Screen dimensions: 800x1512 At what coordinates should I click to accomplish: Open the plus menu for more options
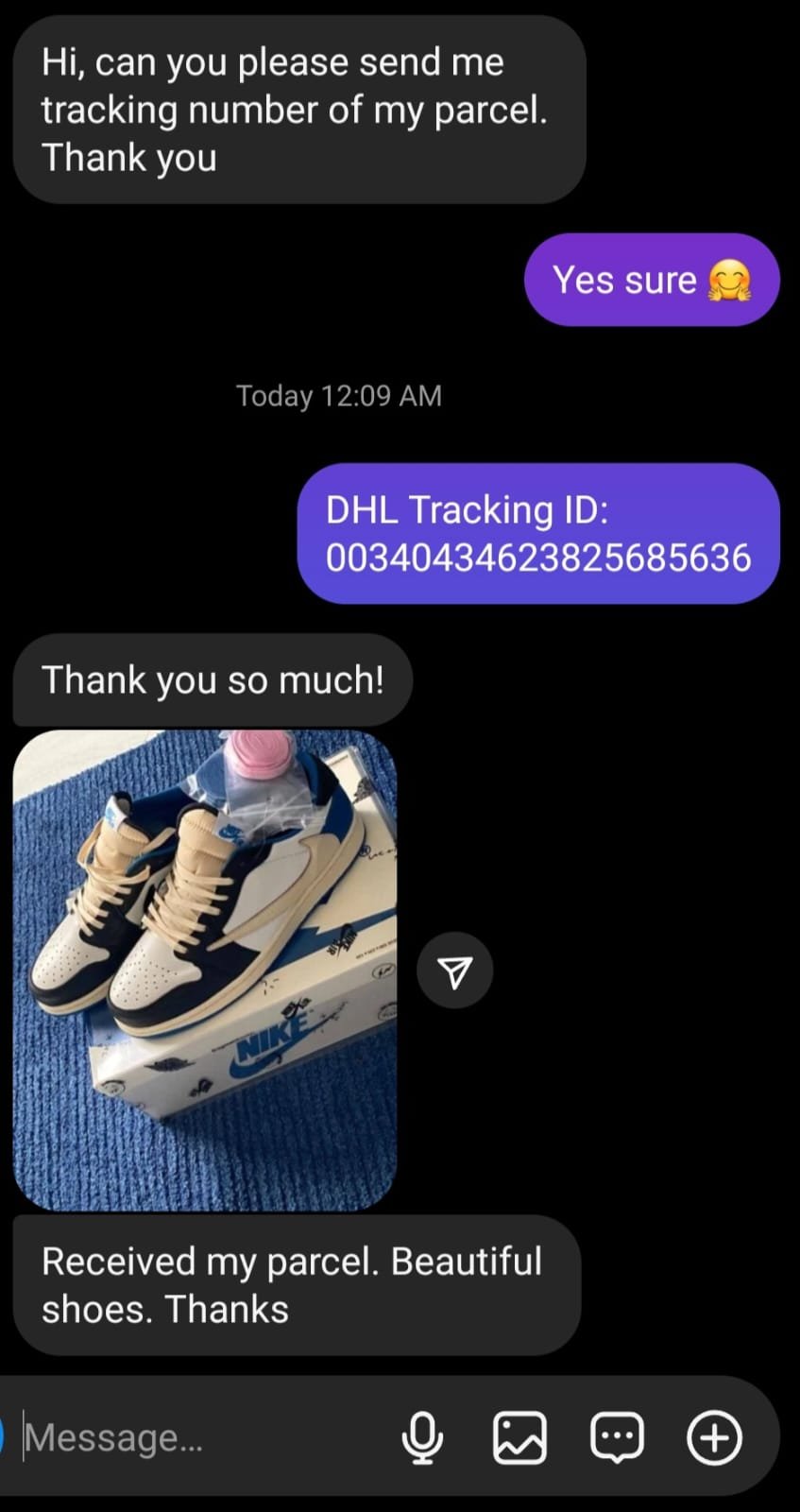pyautogui.click(x=714, y=1438)
